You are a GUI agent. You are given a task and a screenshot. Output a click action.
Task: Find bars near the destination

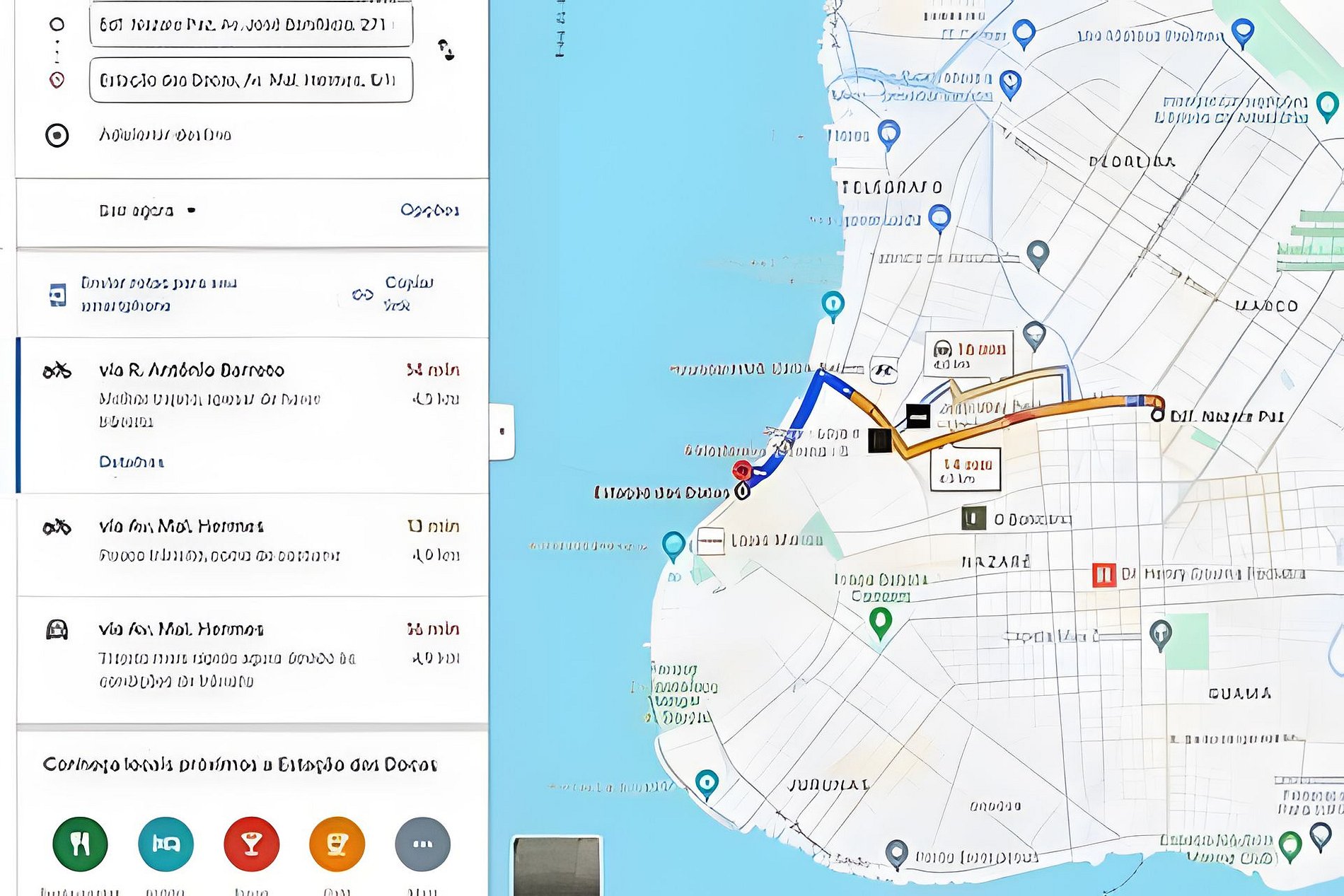(251, 844)
